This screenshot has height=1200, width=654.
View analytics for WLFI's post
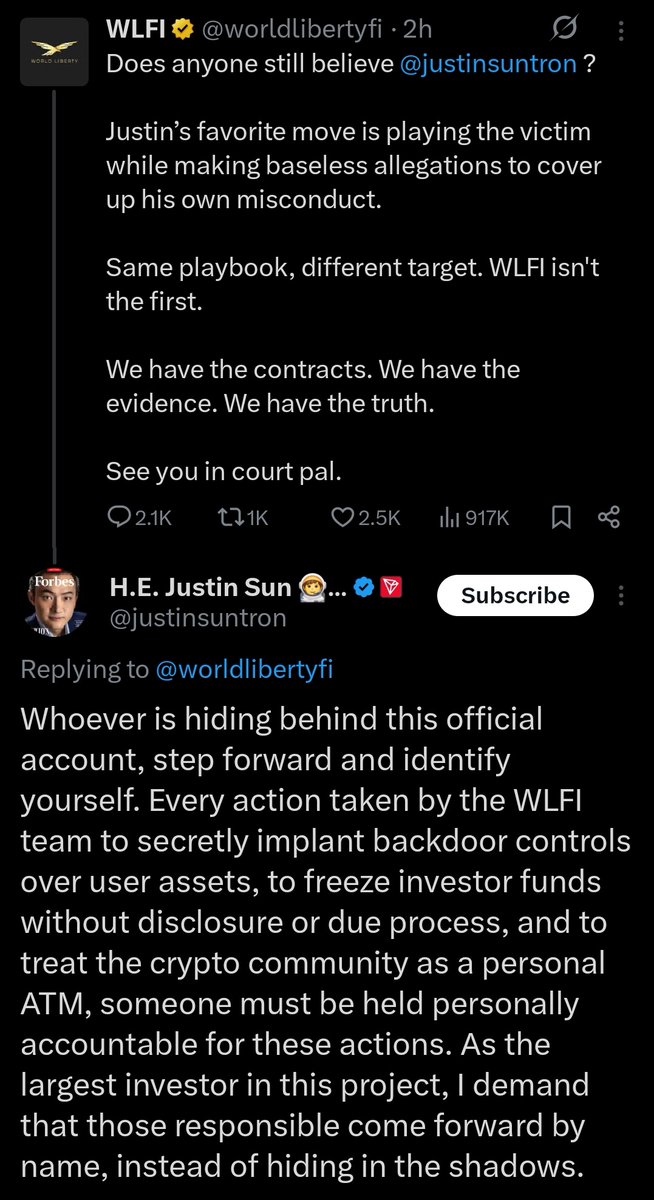[475, 517]
